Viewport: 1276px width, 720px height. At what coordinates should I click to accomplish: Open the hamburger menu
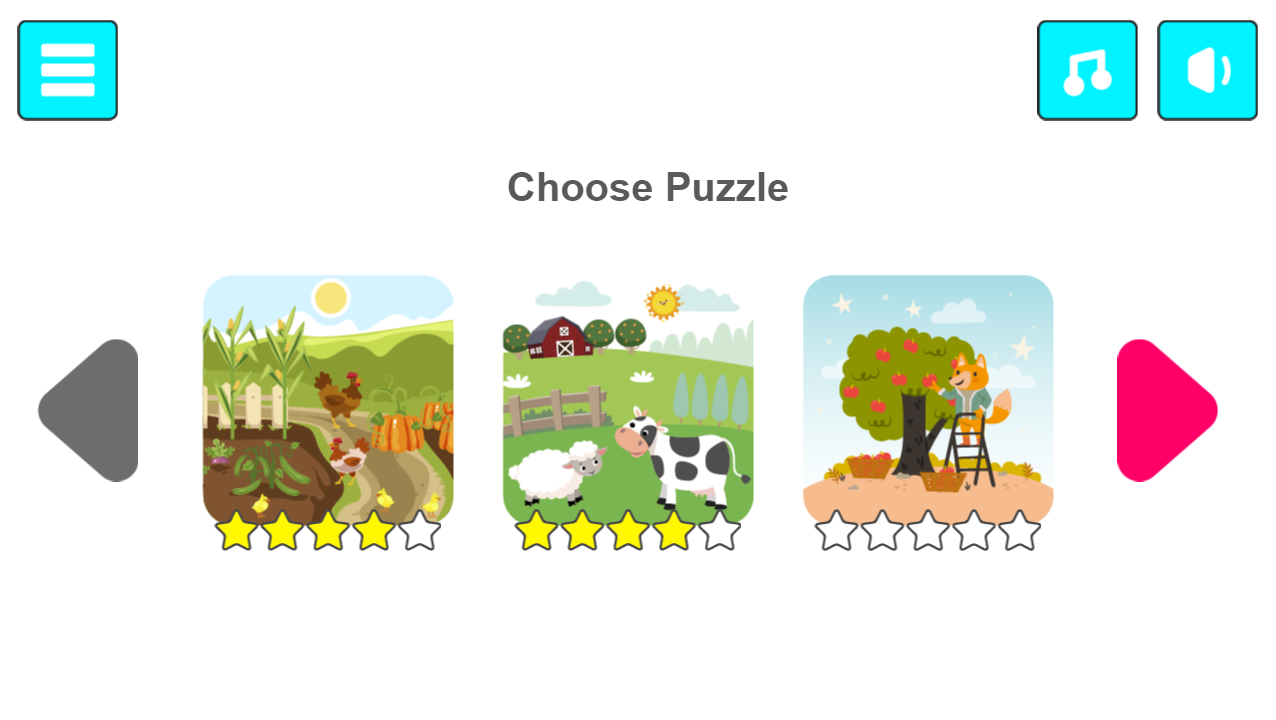point(67,70)
